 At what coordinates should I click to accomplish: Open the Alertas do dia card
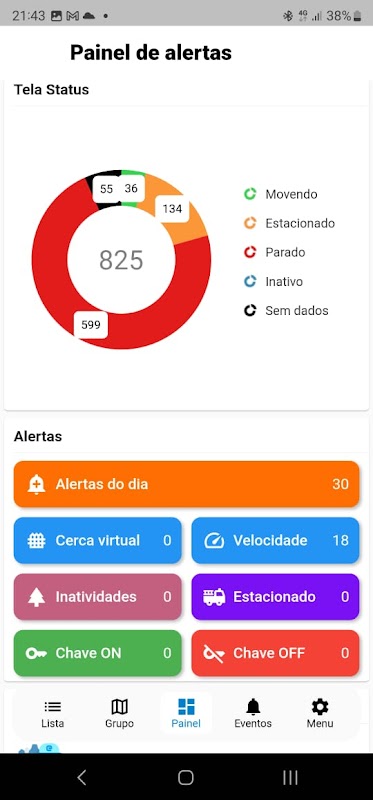pos(186,484)
